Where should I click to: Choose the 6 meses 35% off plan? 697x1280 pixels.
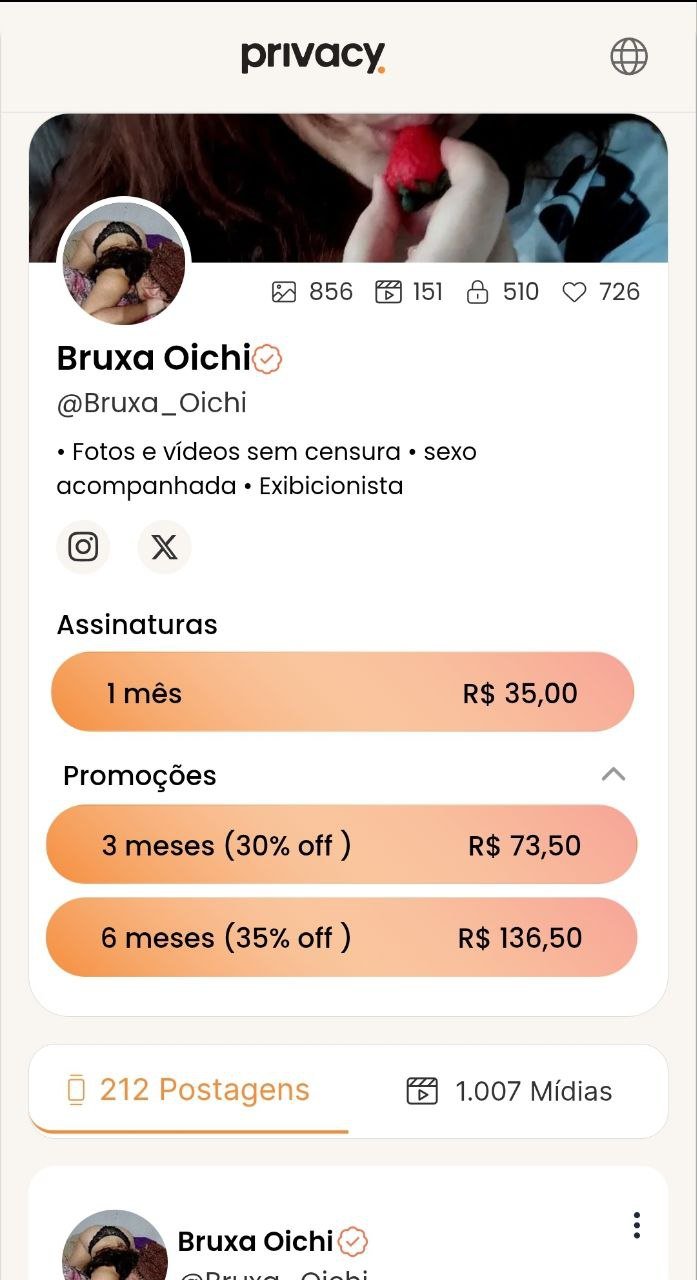342,937
